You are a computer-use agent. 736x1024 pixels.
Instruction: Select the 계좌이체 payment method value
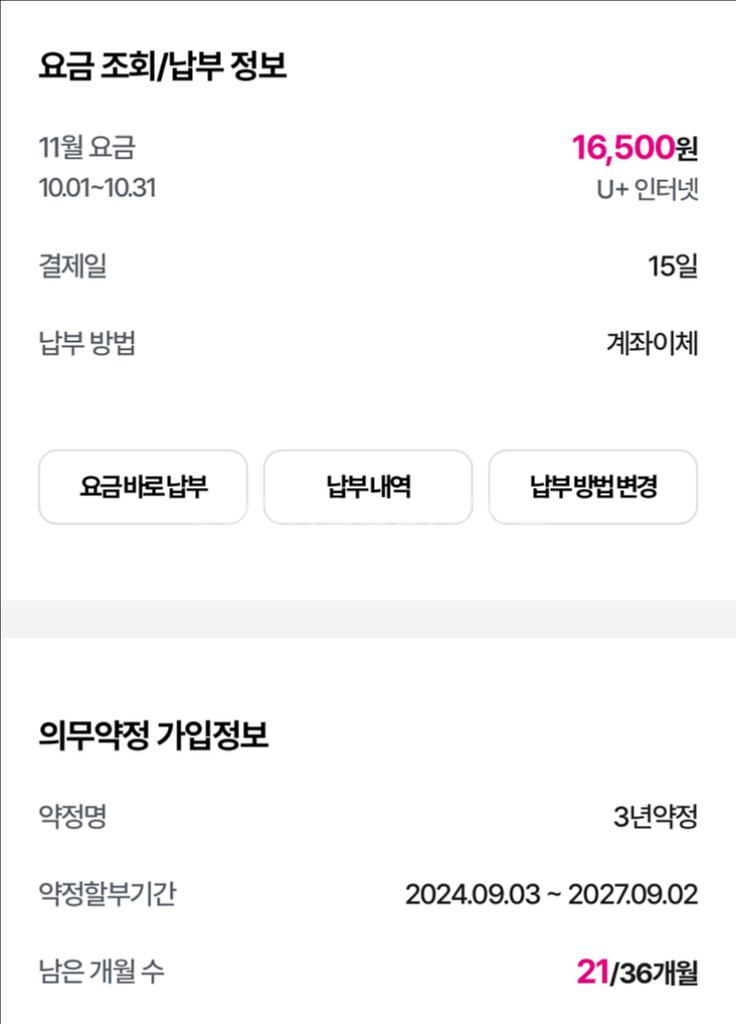pos(650,340)
